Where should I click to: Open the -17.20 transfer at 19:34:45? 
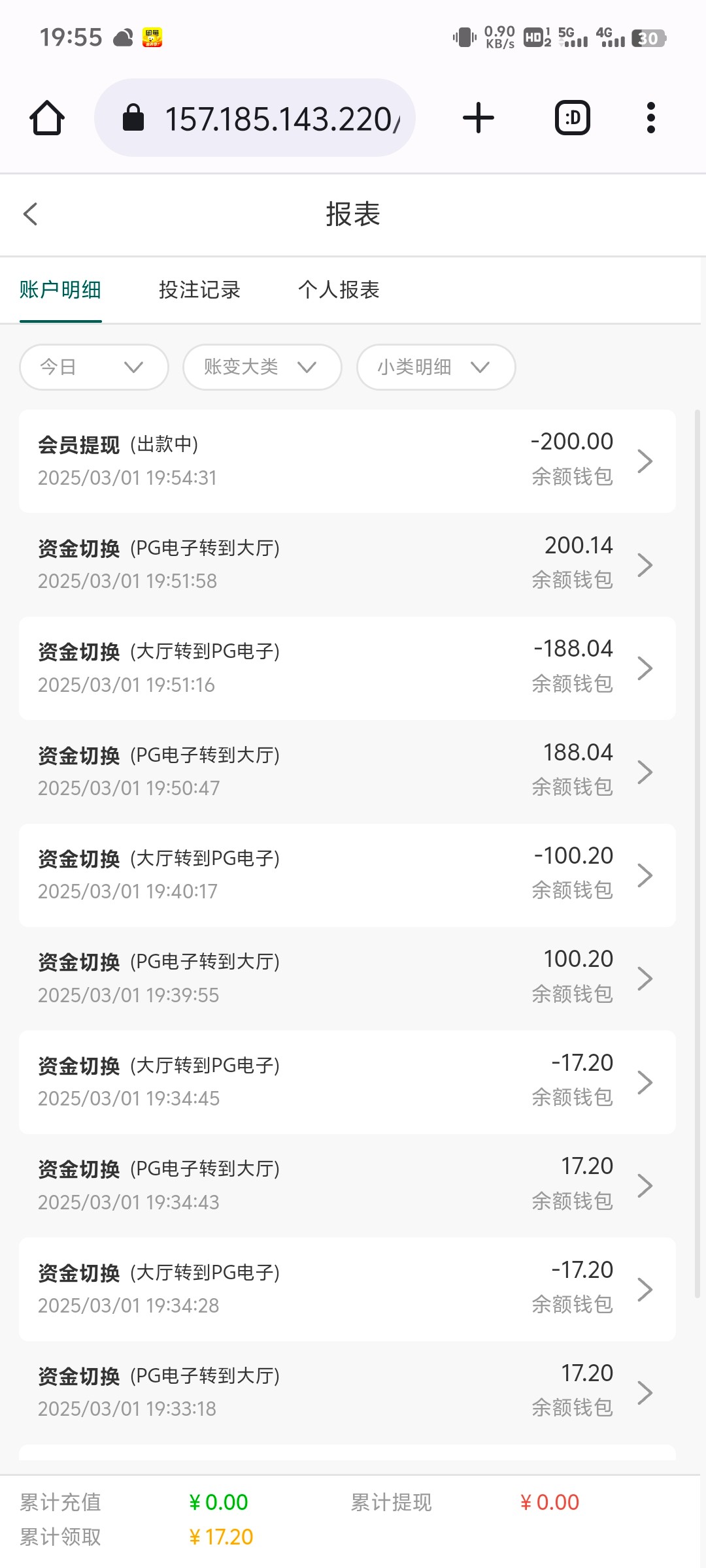pos(347,1083)
